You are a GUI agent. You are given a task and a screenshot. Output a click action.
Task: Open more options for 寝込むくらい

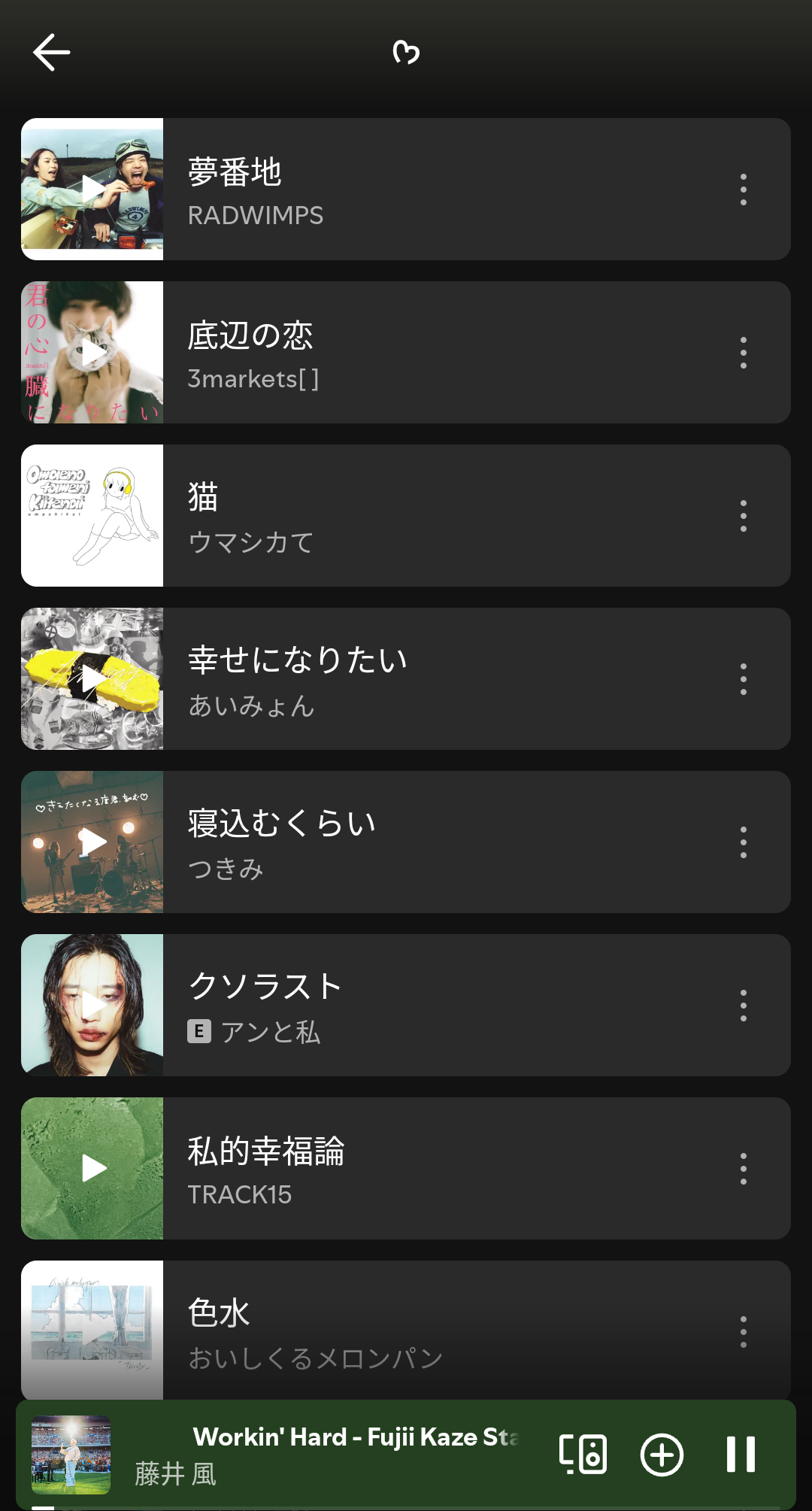coord(743,842)
